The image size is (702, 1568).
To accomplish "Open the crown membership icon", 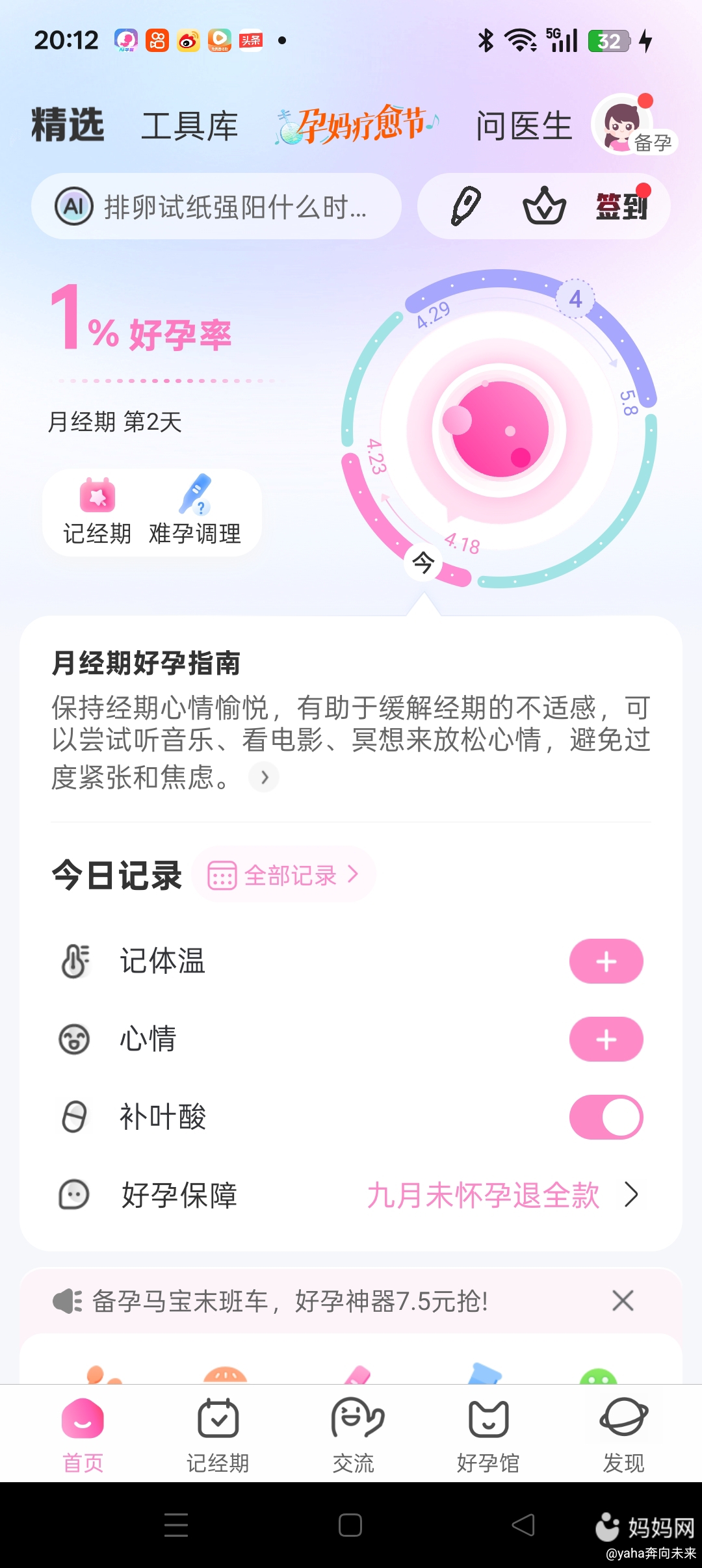I will click(544, 206).
